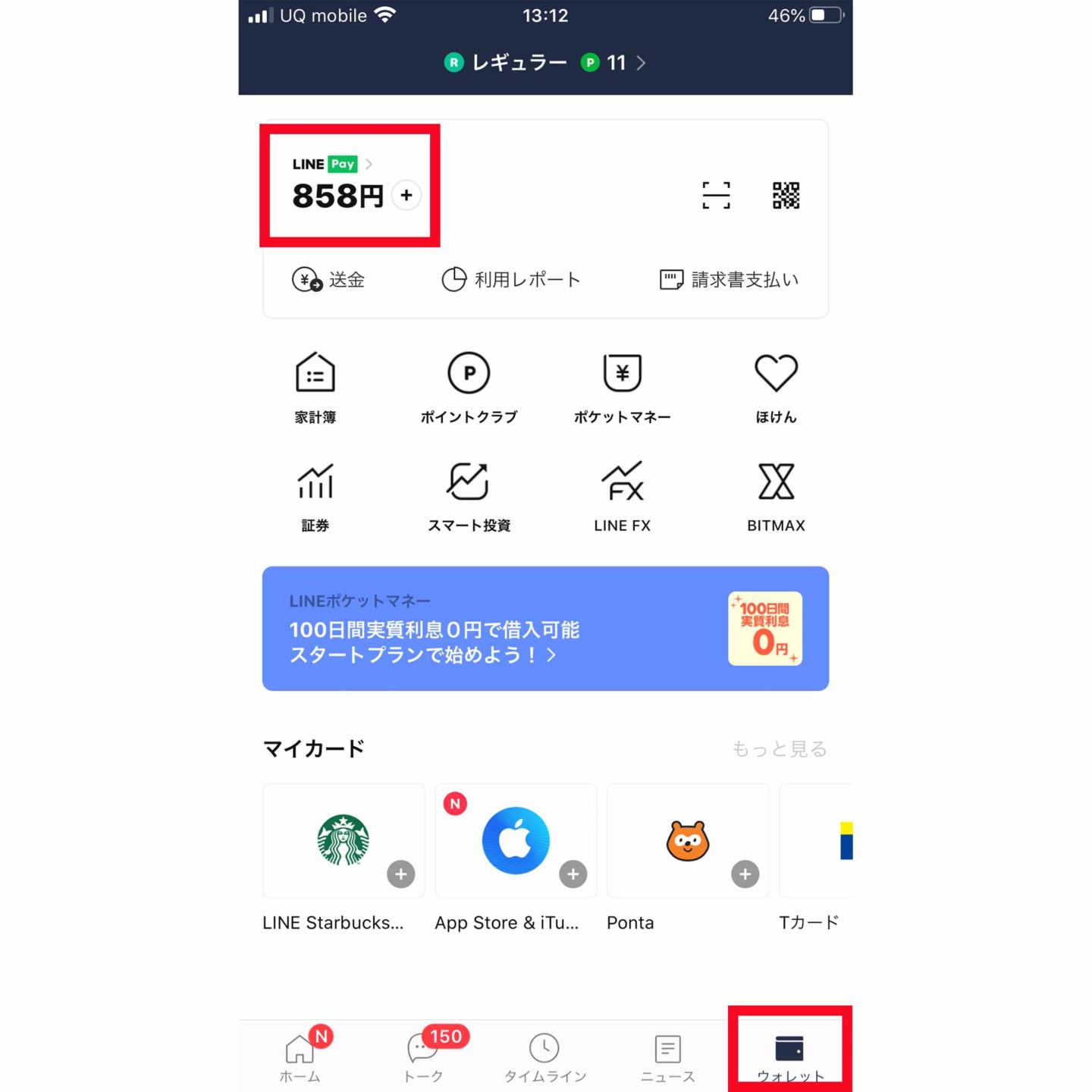This screenshot has width=1092, height=1092.
Task: Open the 家計簿 household budget
Action: [315, 387]
